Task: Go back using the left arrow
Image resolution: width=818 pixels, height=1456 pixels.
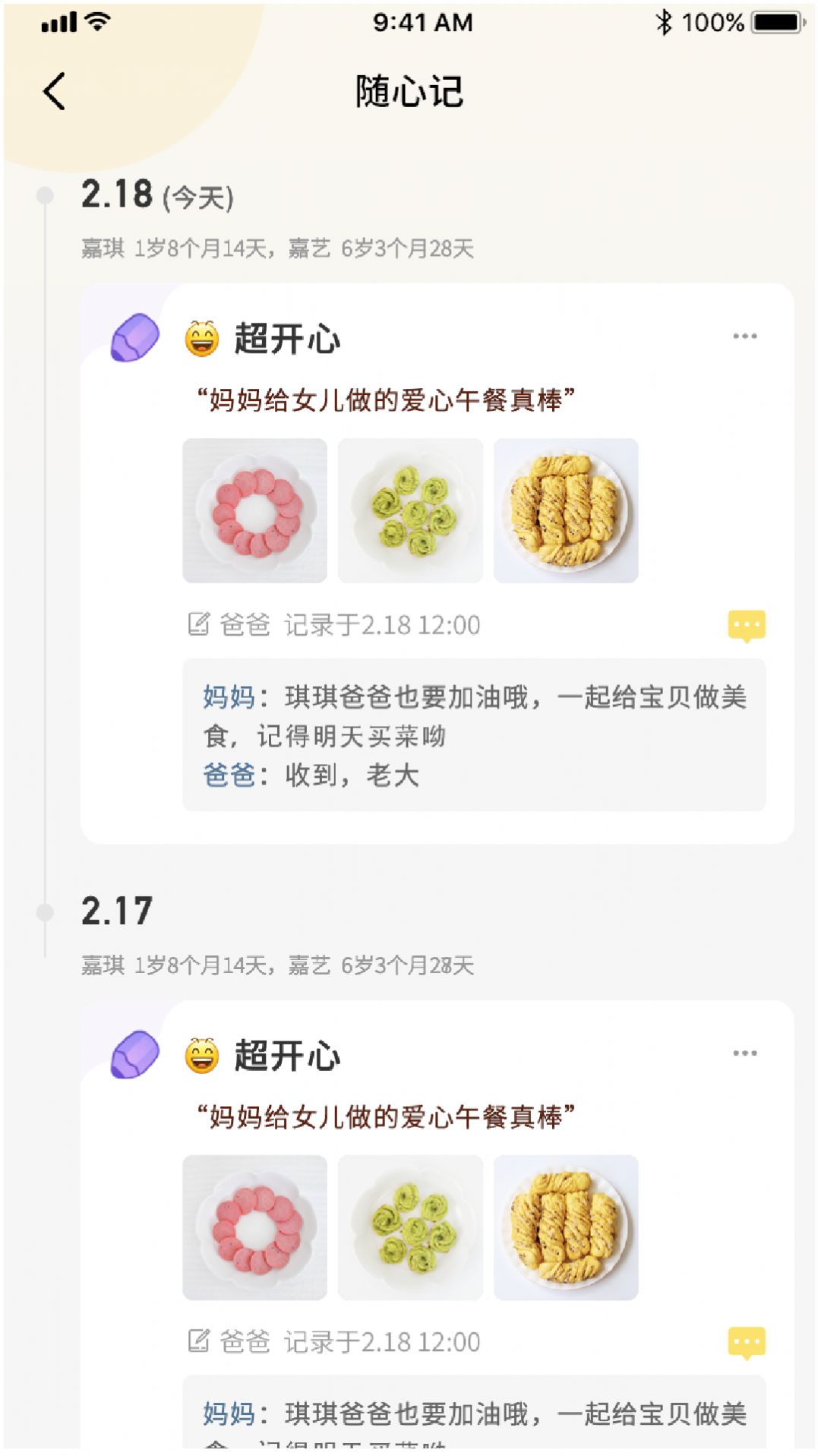Action: (x=53, y=90)
